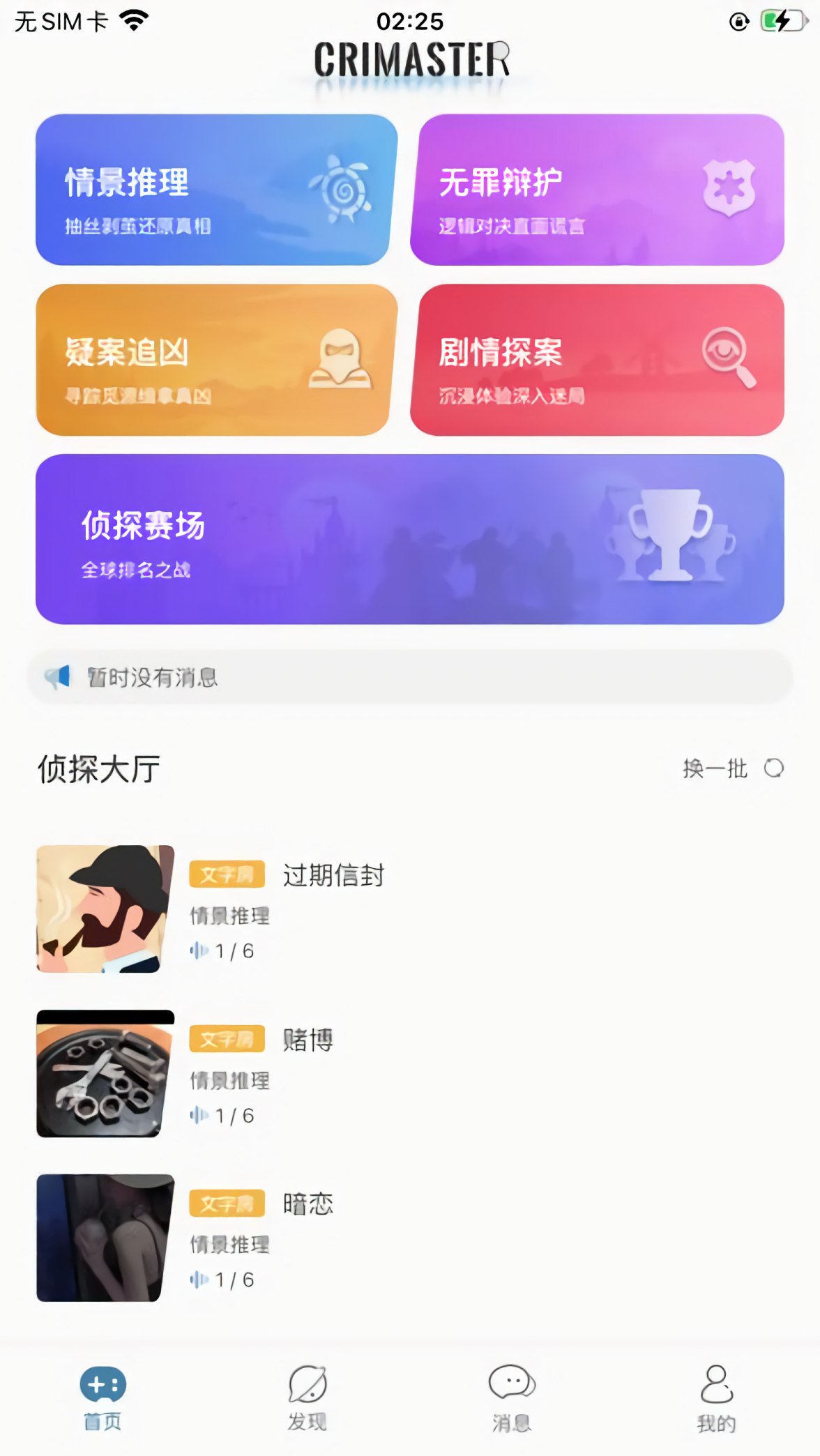
Task: Open the 情景推理 turtle shell icon
Action: pyautogui.click(x=347, y=190)
